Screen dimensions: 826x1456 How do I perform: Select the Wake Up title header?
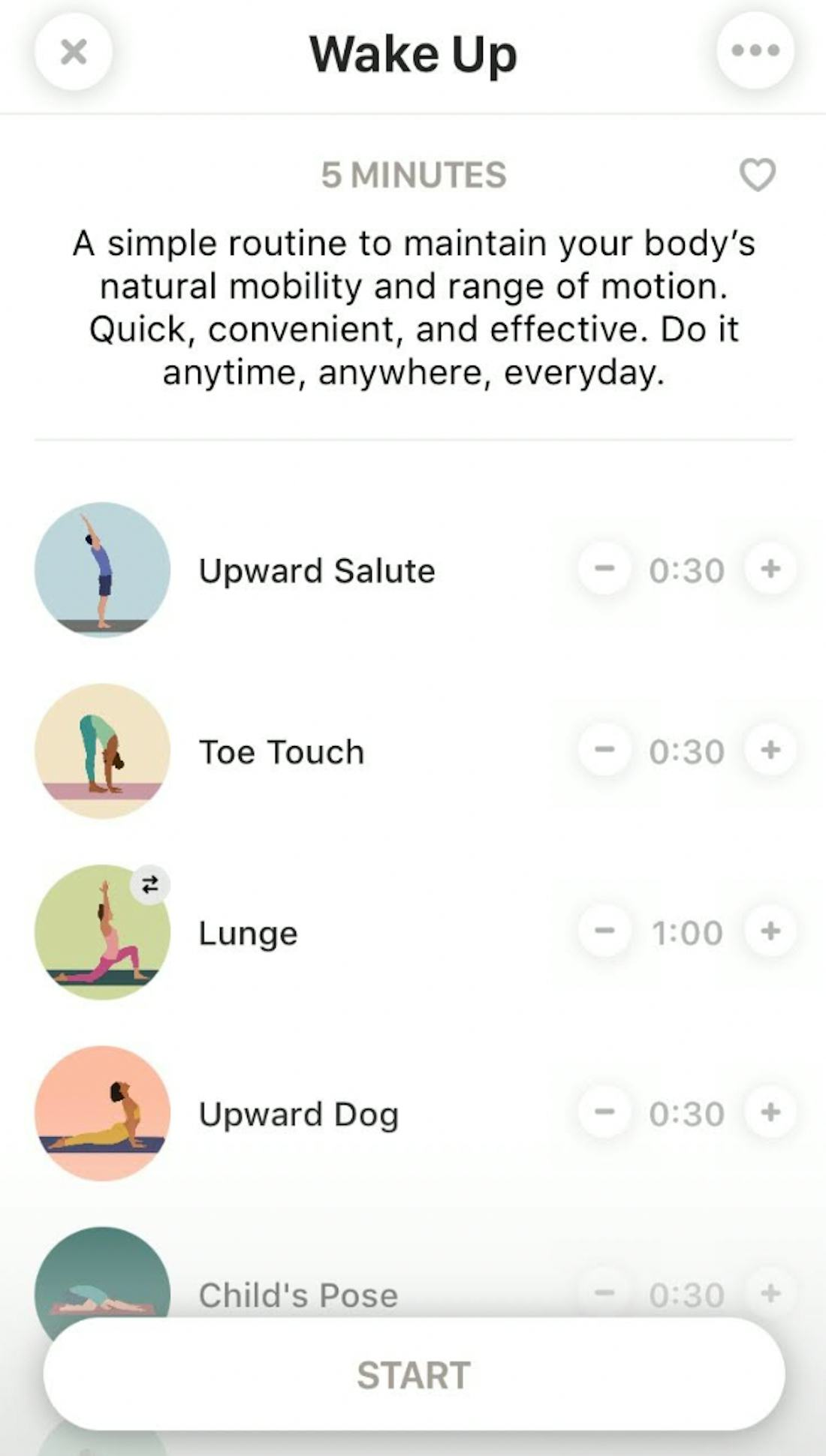(x=412, y=52)
